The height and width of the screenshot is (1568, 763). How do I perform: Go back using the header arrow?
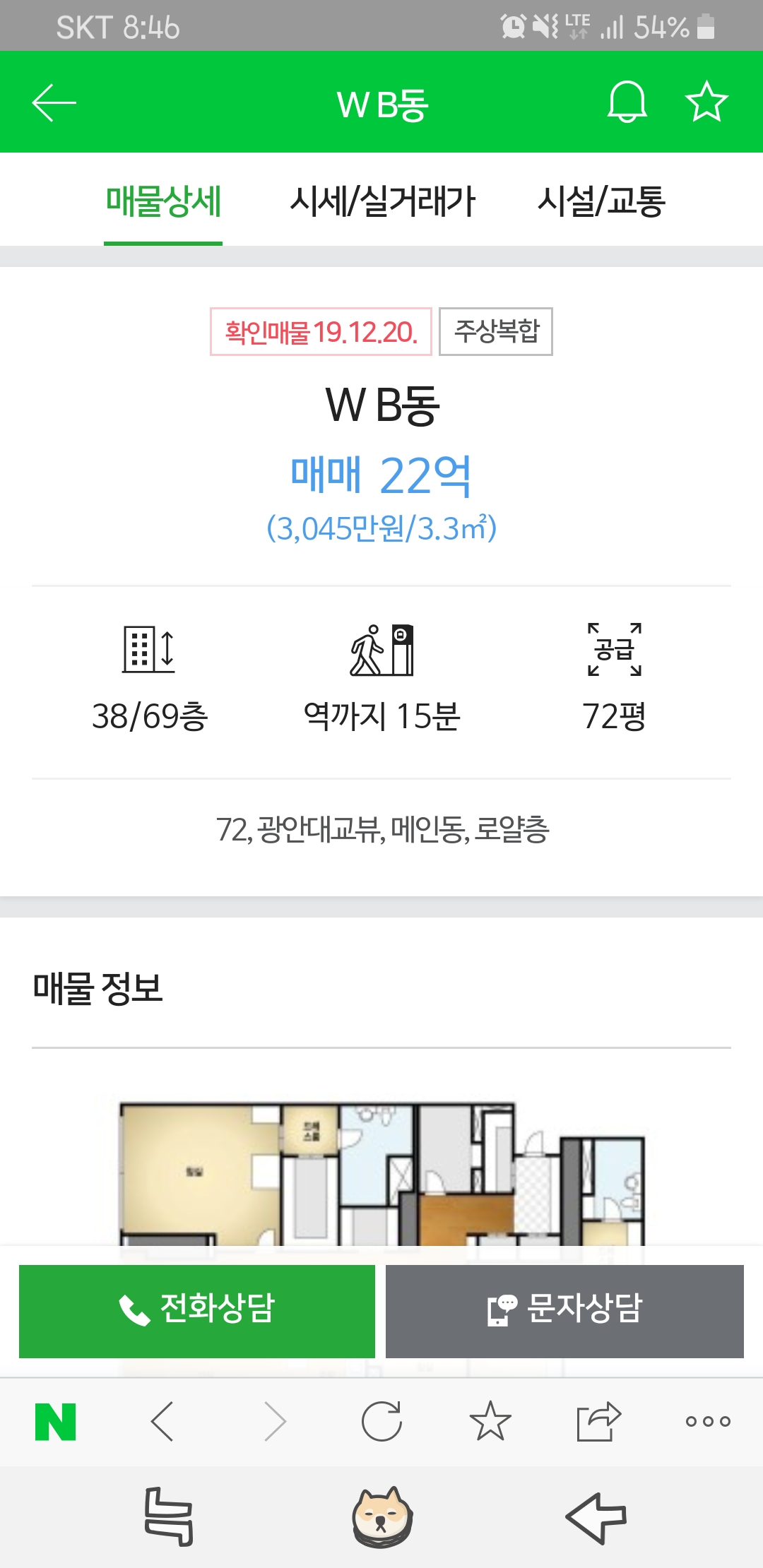[54, 103]
